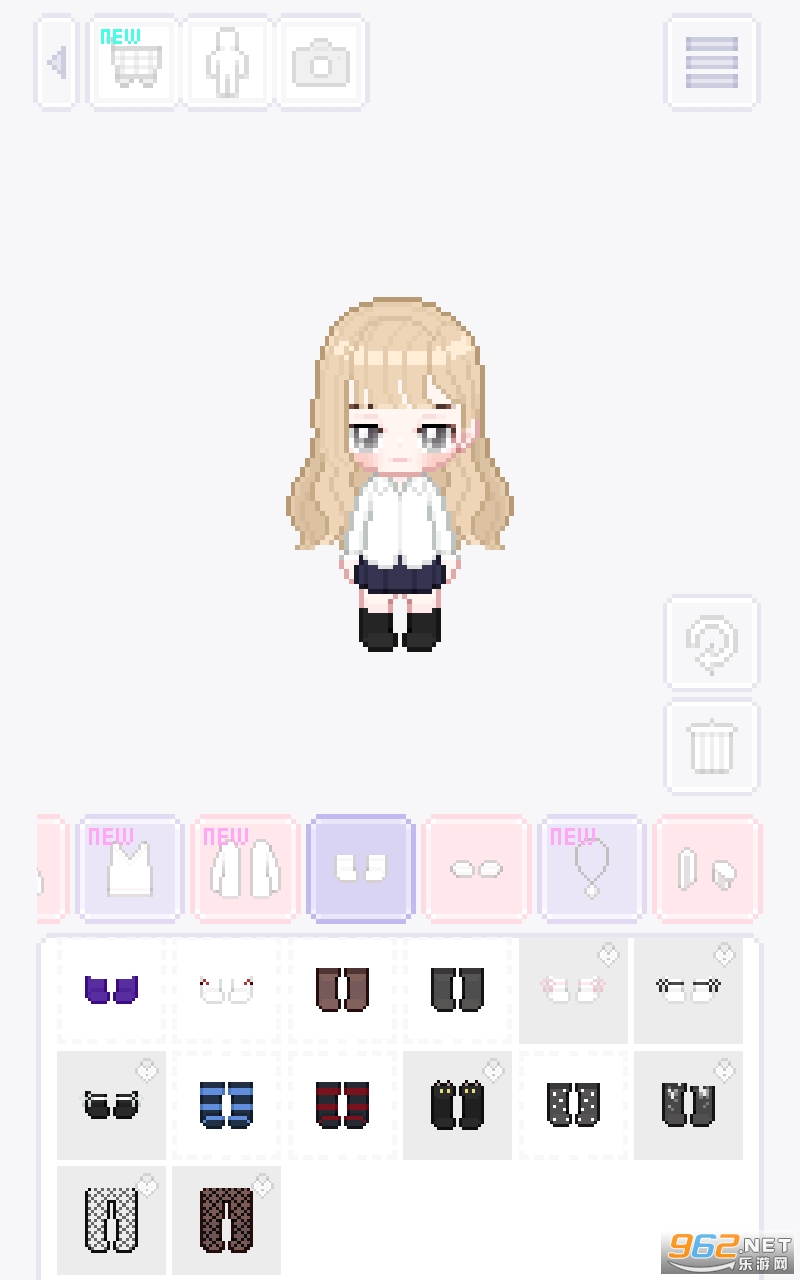
Task: Choose the brown fishnet stockings
Action: click(226, 1220)
